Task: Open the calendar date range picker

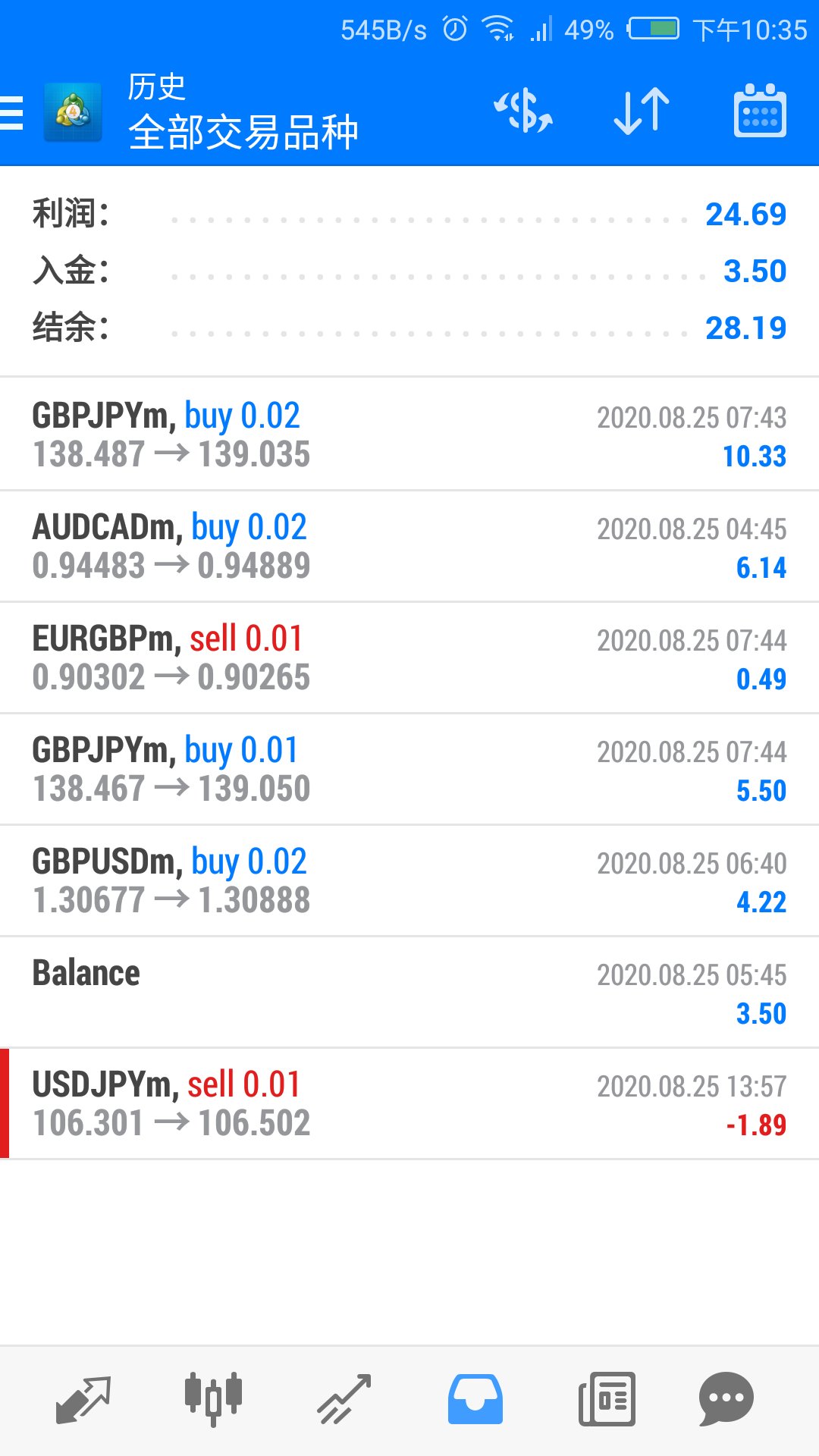Action: tap(760, 111)
